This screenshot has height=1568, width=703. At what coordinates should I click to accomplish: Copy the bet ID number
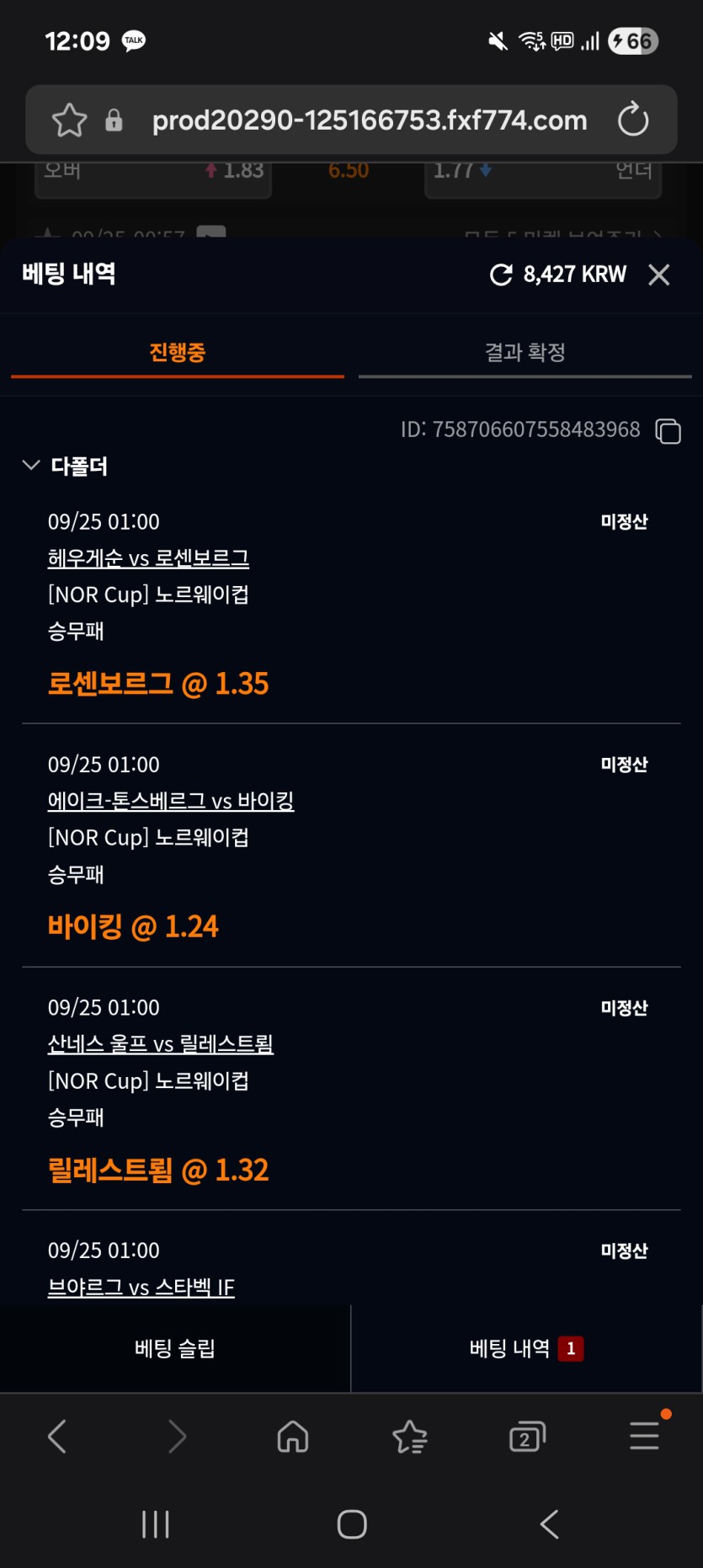coord(668,430)
